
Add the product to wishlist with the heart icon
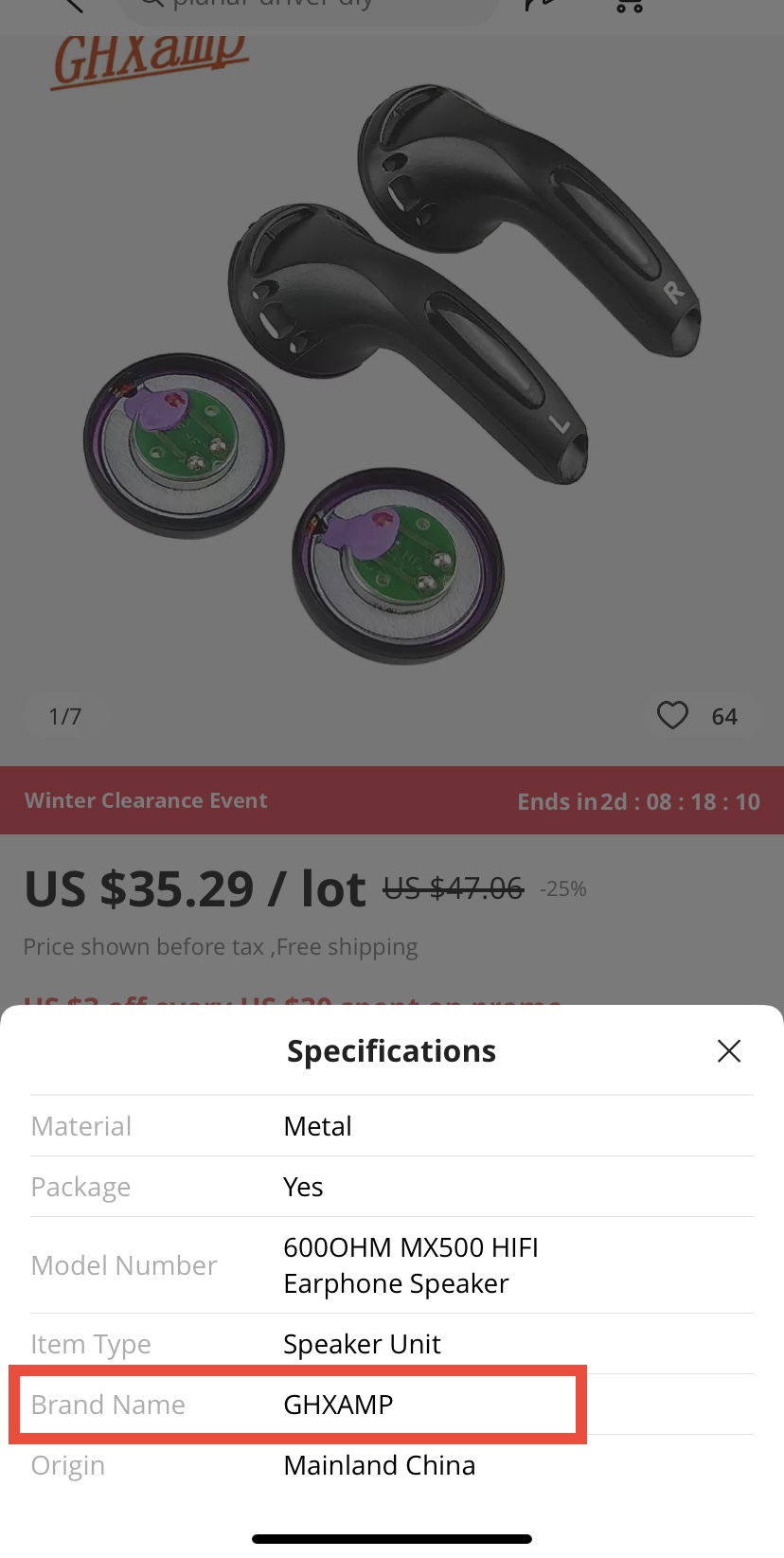672,715
